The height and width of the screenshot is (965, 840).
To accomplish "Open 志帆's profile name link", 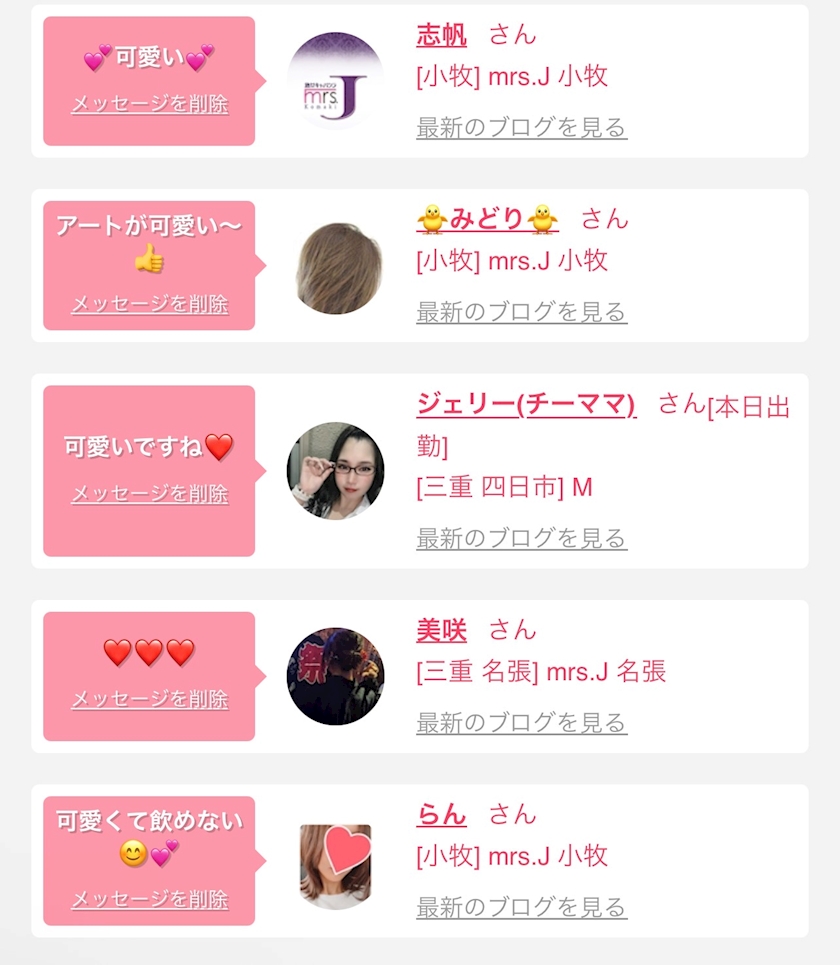I will pyautogui.click(x=441, y=35).
